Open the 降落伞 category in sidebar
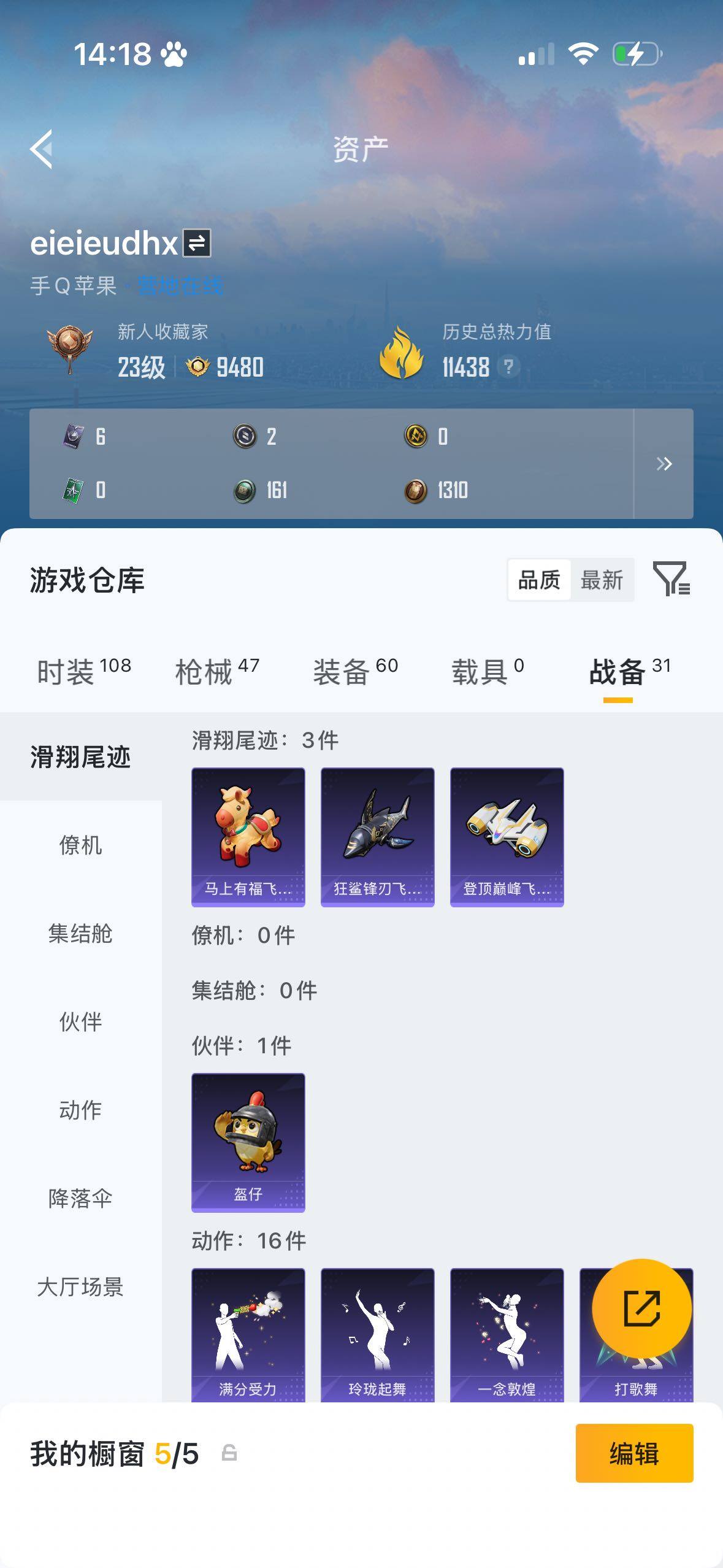Image resolution: width=723 pixels, height=1568 pixels. pos(80,1197)
